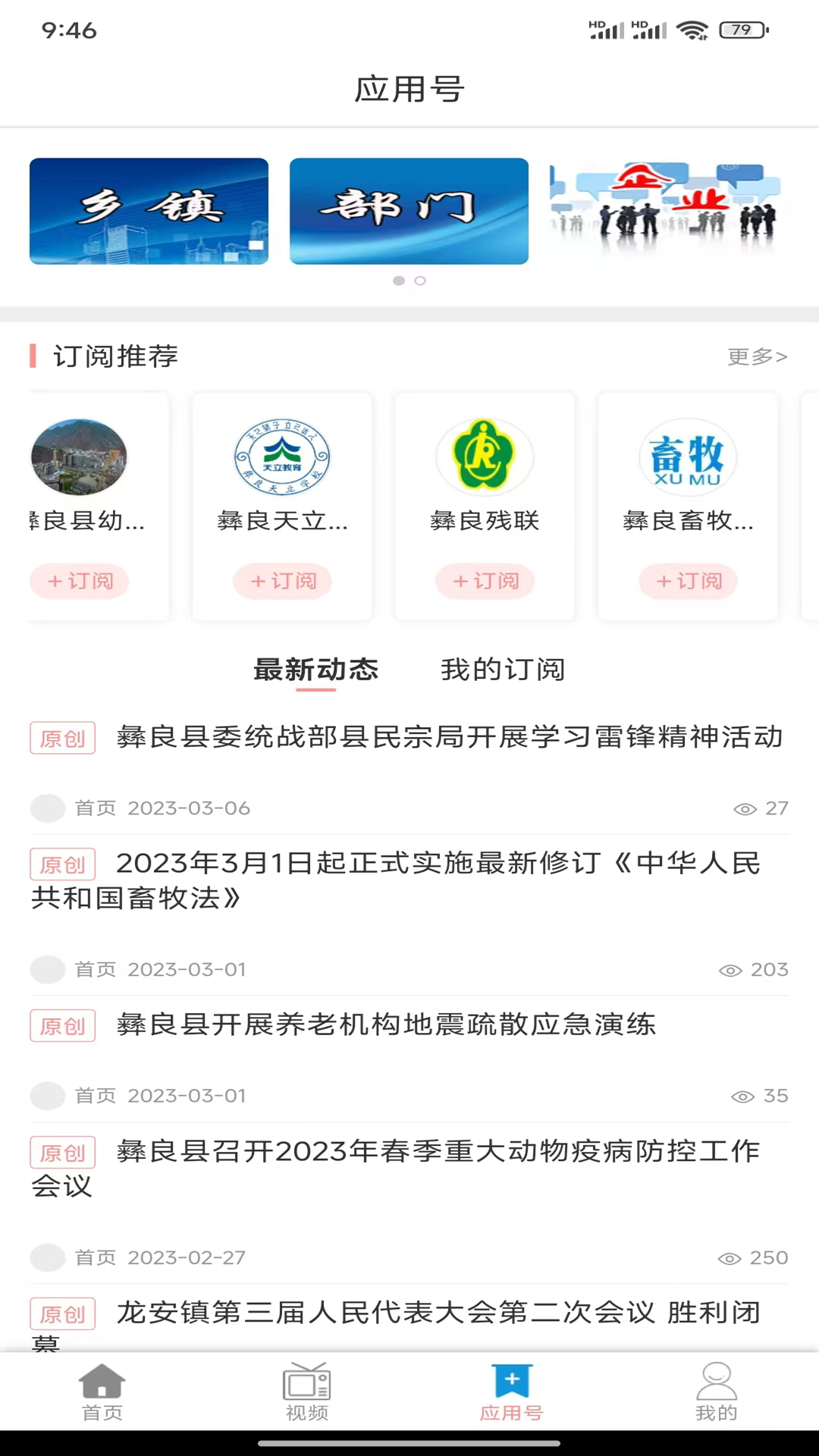Subscribe to 彝良畜牧 account

tap(688, 582)
